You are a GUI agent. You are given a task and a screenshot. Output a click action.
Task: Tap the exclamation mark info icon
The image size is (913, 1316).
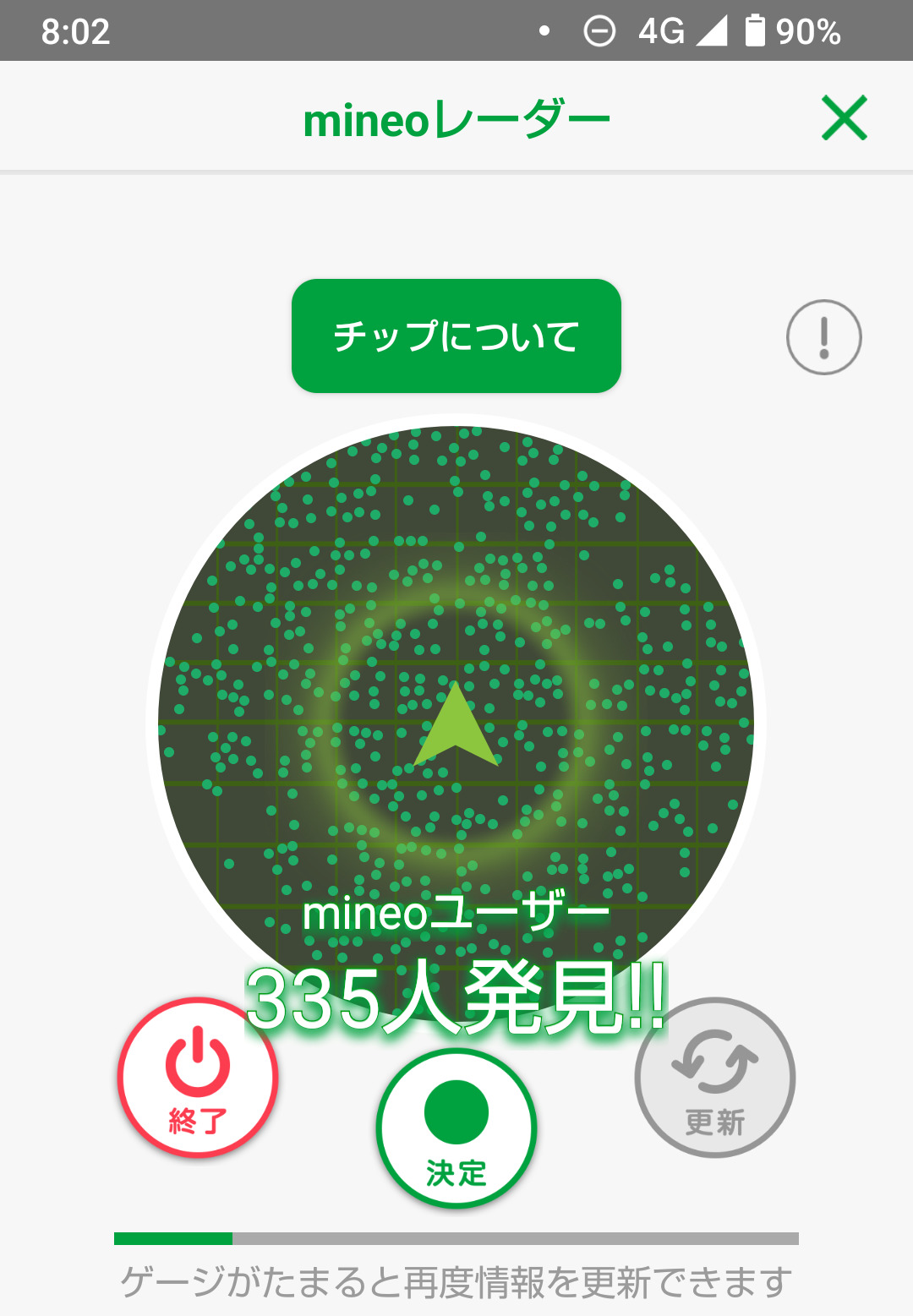(x=823, y=337)
